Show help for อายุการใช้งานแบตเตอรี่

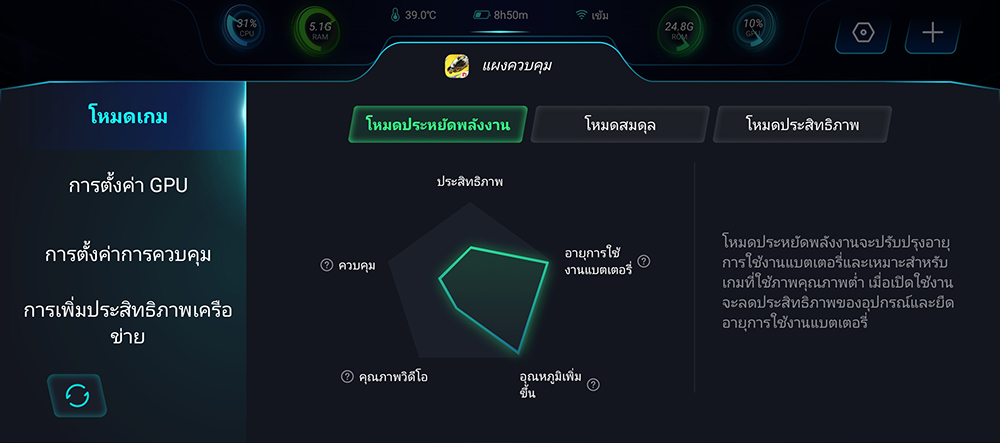pyautogui.click(x=644, y=261)
